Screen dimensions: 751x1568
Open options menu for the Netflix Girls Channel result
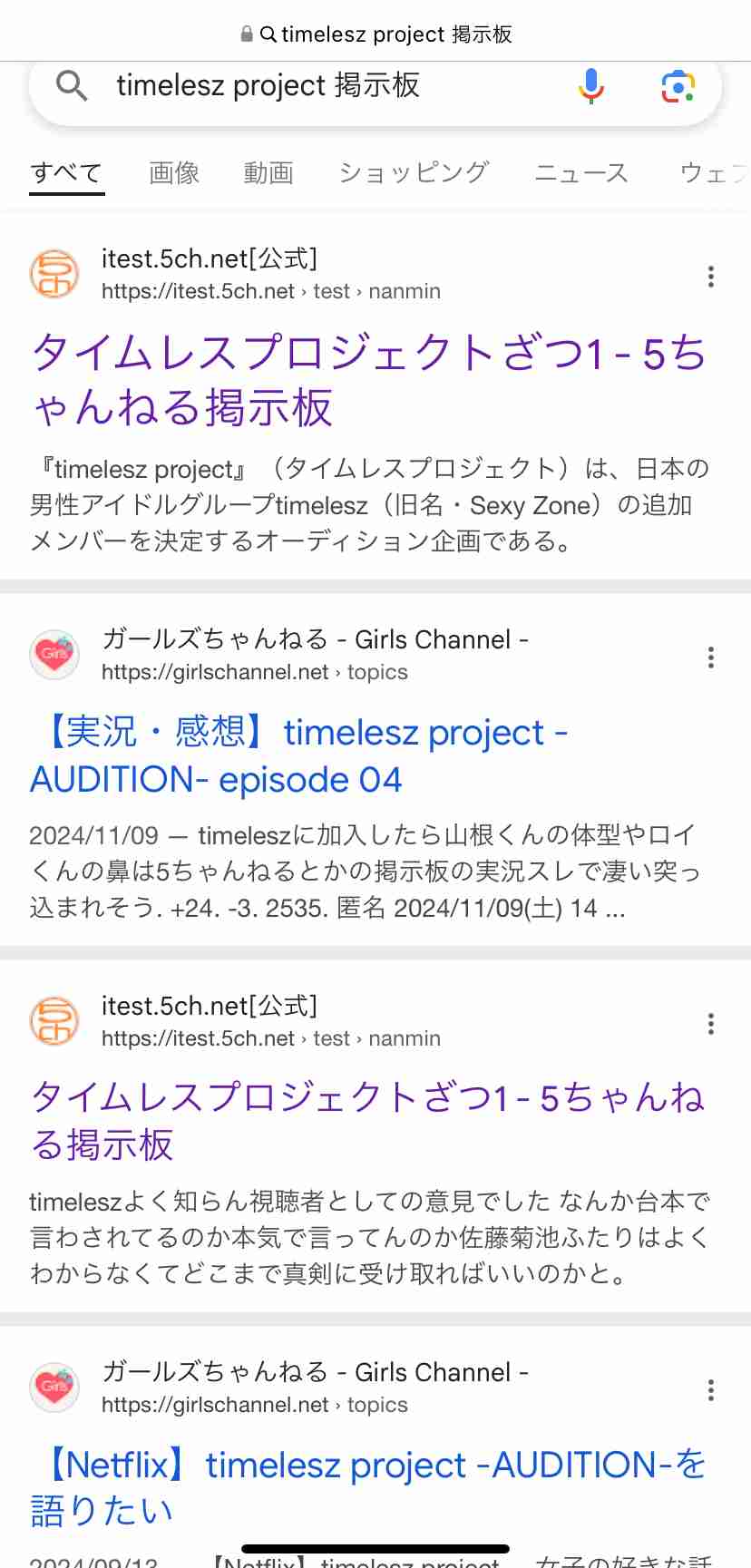tap(711, 1390)
